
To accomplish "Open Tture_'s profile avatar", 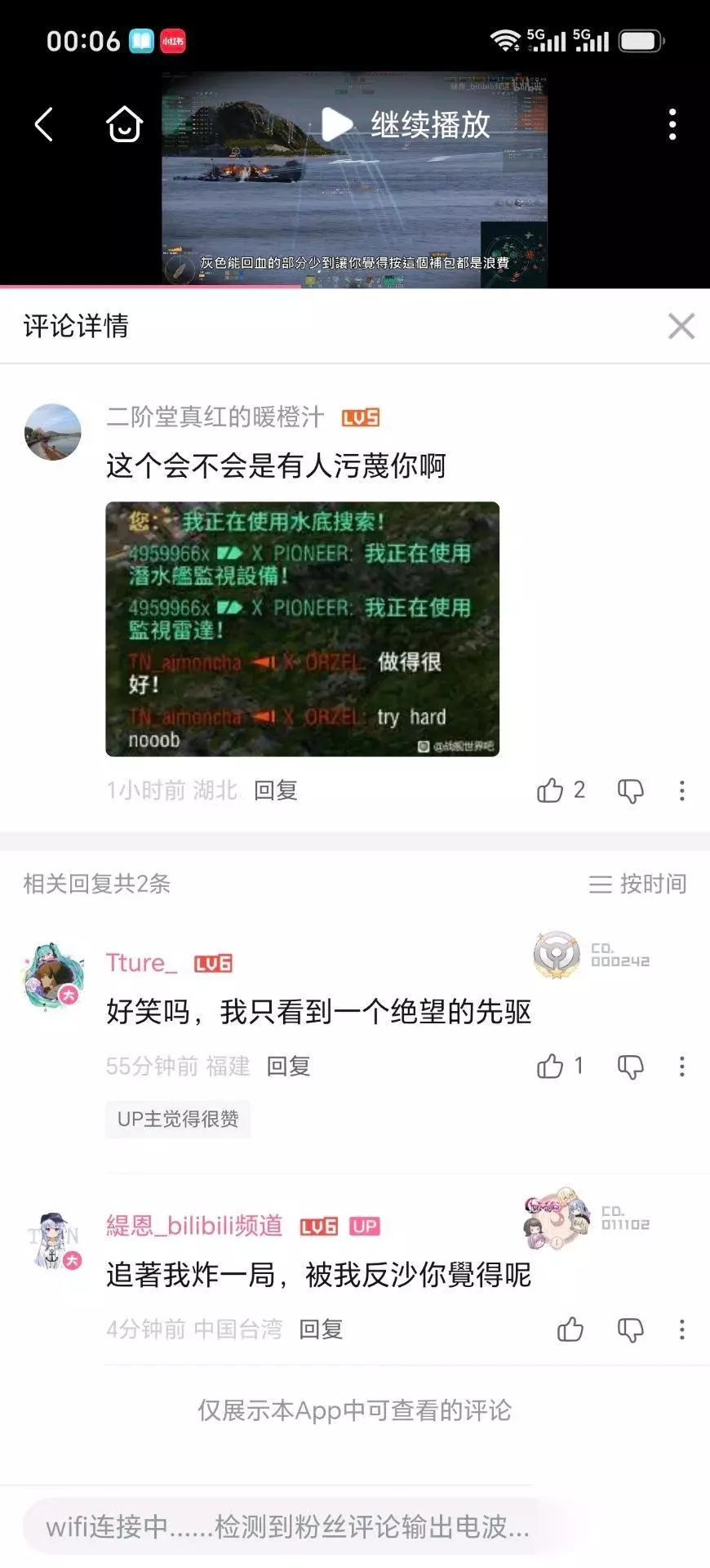I will [x=53, y=974].
